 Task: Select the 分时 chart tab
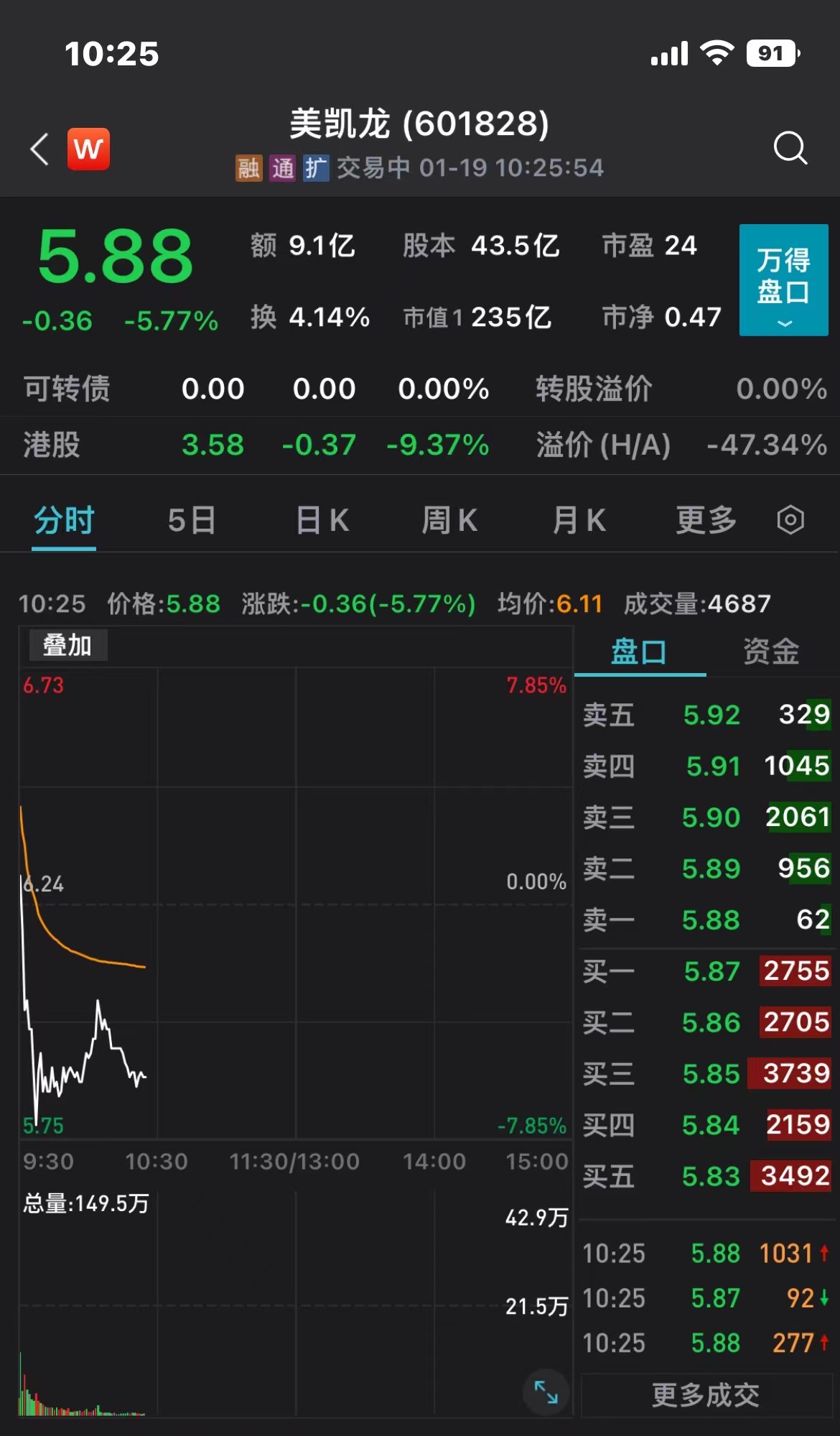64,520
